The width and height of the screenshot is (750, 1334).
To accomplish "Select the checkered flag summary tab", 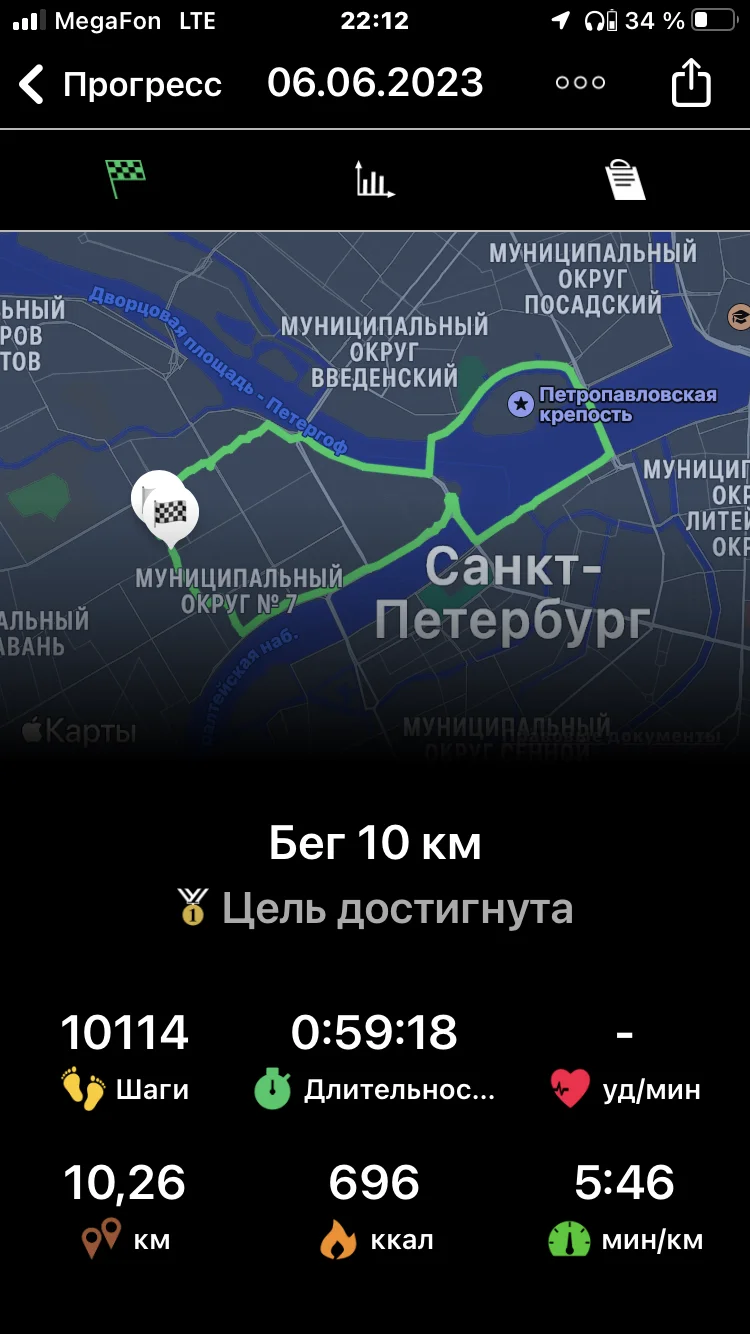I will pyautogui.click(x=126, y=180).
